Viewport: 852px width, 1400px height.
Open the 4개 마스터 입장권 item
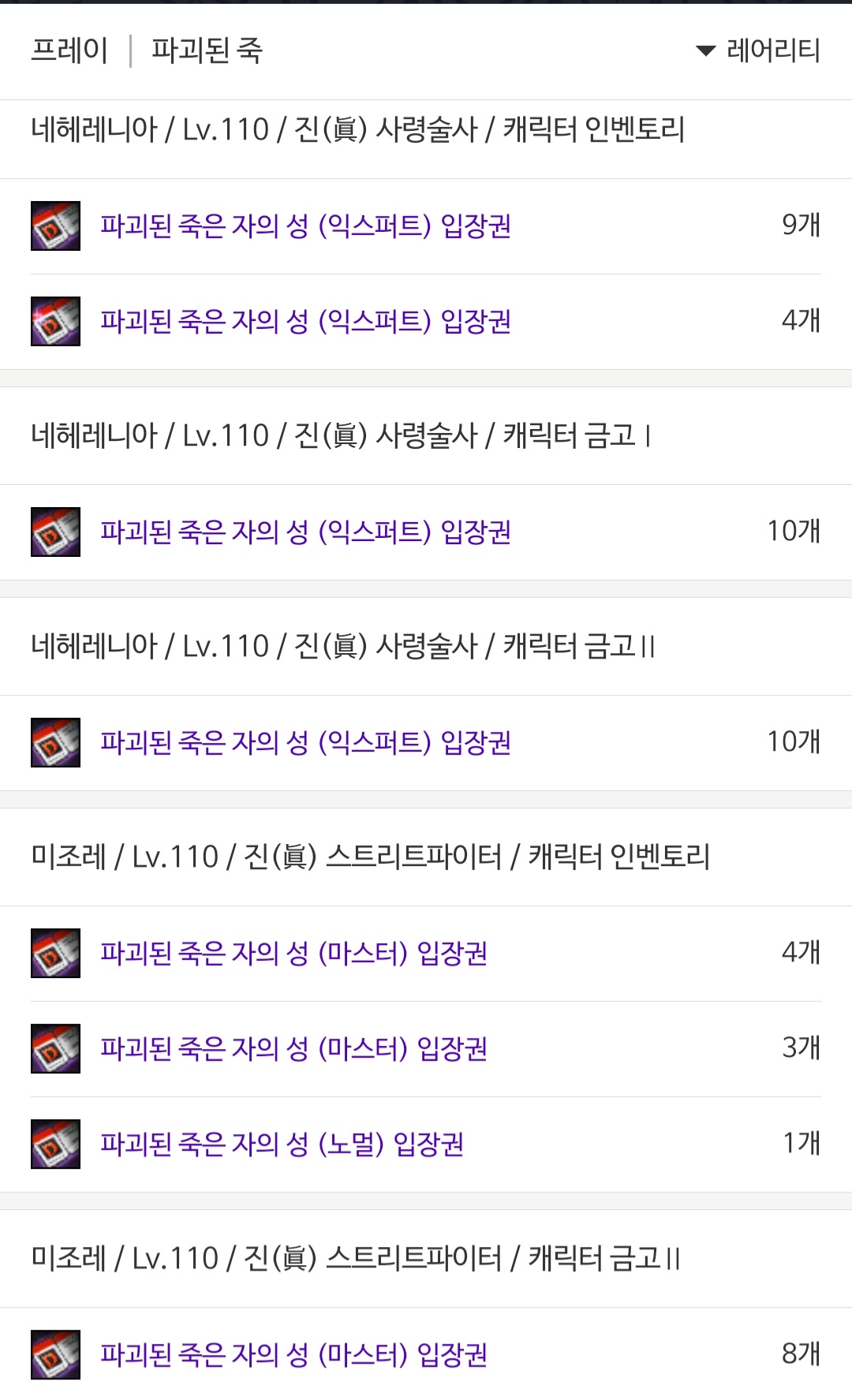pos(293,954)
